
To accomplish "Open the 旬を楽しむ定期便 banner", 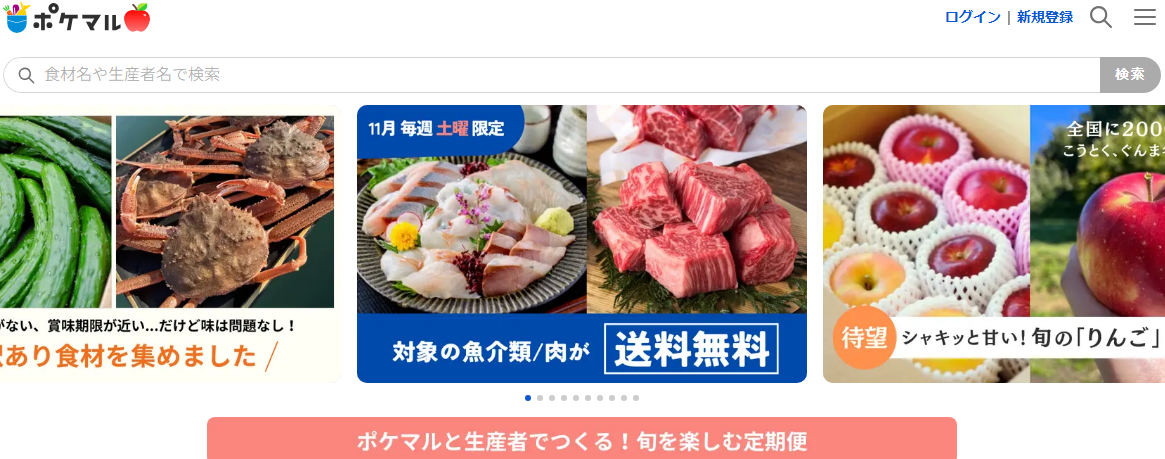I will pos(581,440).
